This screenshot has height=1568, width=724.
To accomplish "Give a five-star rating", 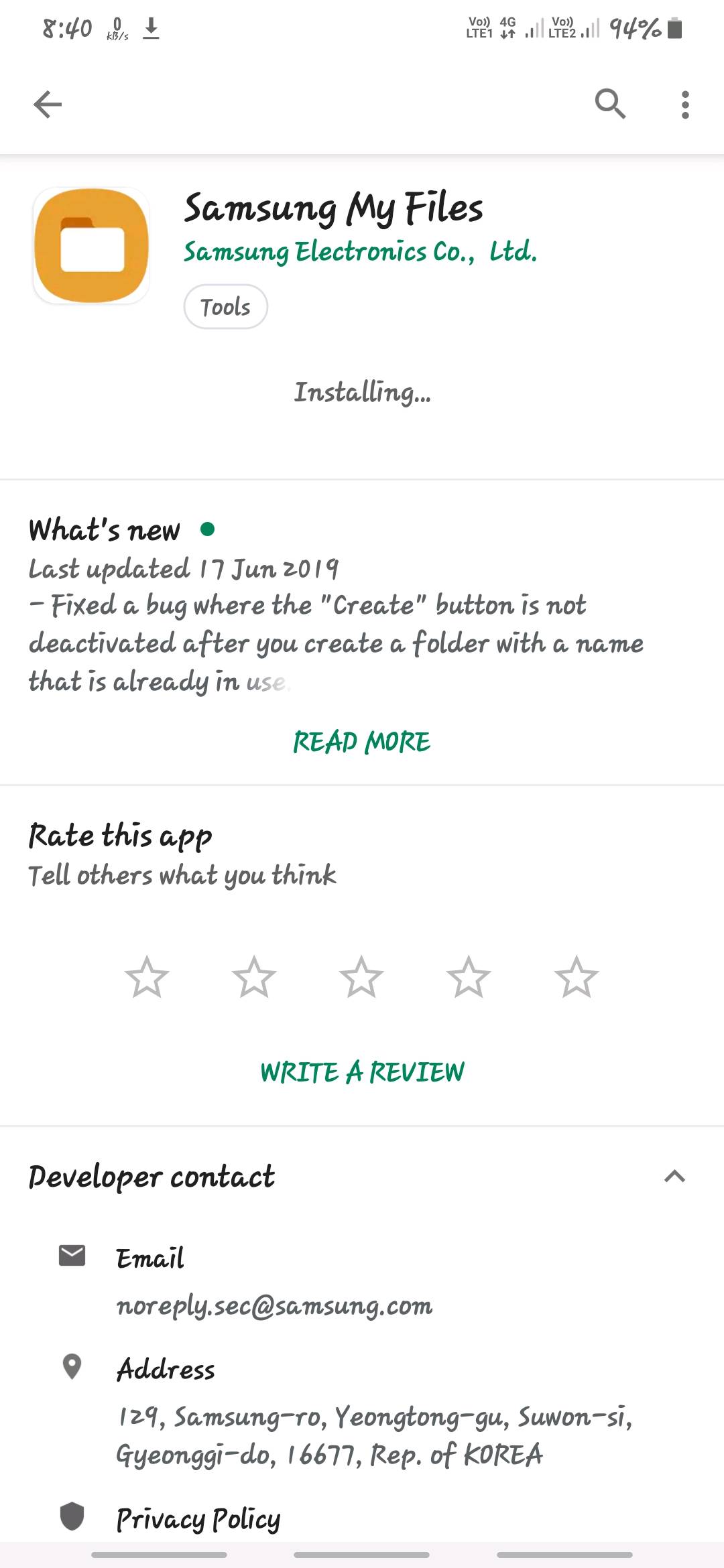I will [x=576, y=977].
